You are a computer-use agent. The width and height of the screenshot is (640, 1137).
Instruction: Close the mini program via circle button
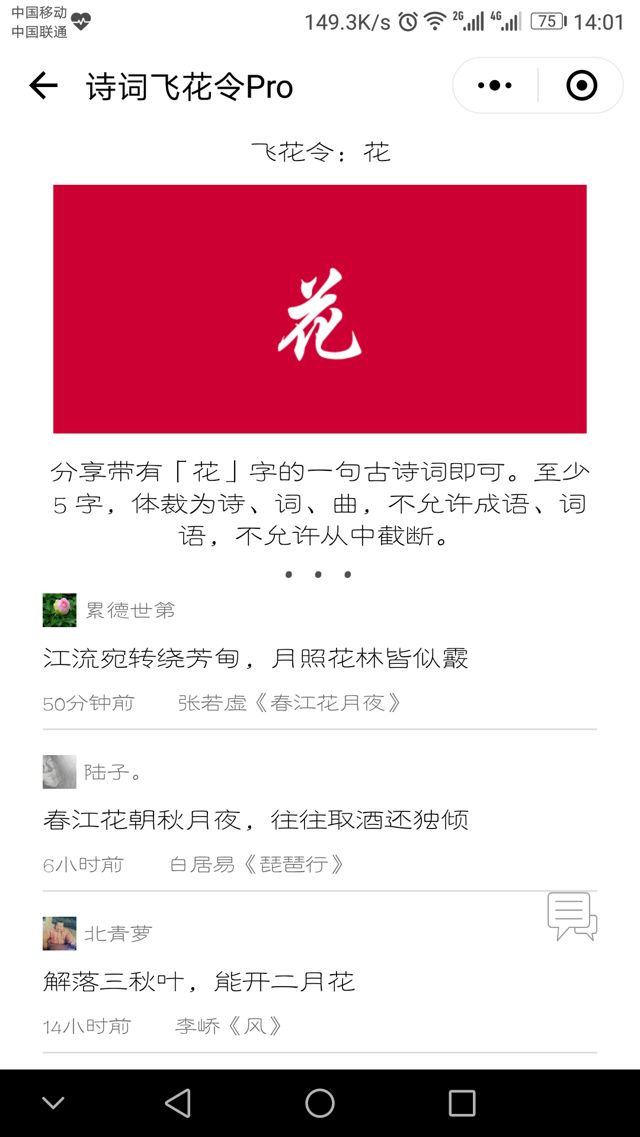581,87
